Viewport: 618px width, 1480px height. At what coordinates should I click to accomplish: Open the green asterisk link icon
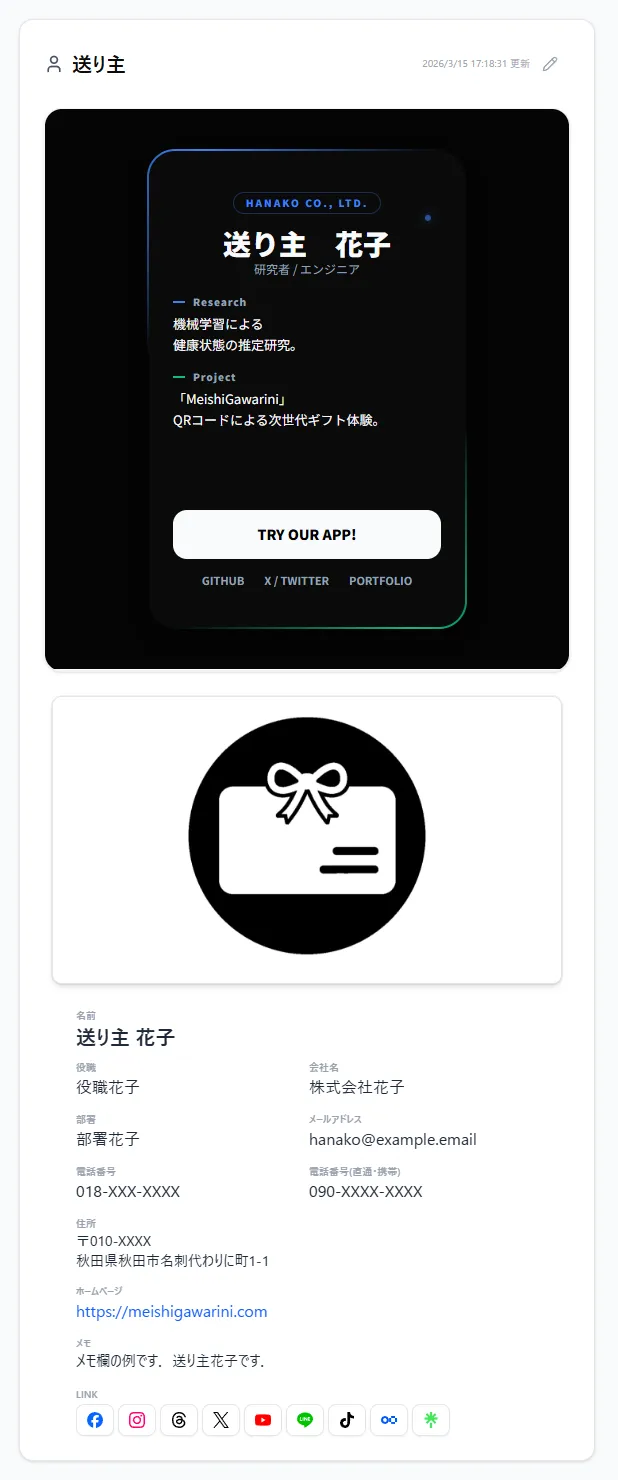(x=431, y=1420)
